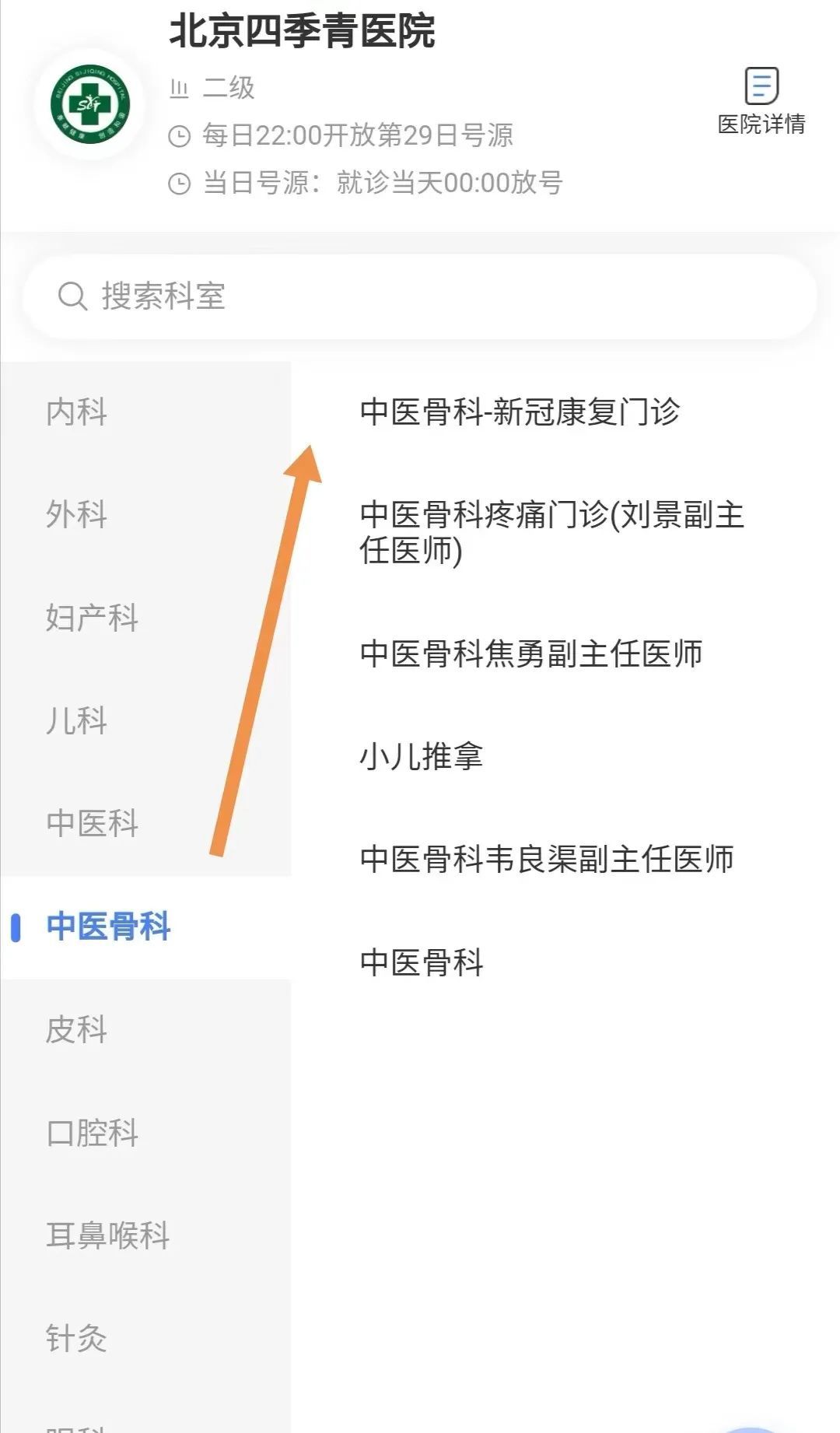840x1433 pixels.
Task: Open the 小儿推拿 clinic
Action: 422,756
